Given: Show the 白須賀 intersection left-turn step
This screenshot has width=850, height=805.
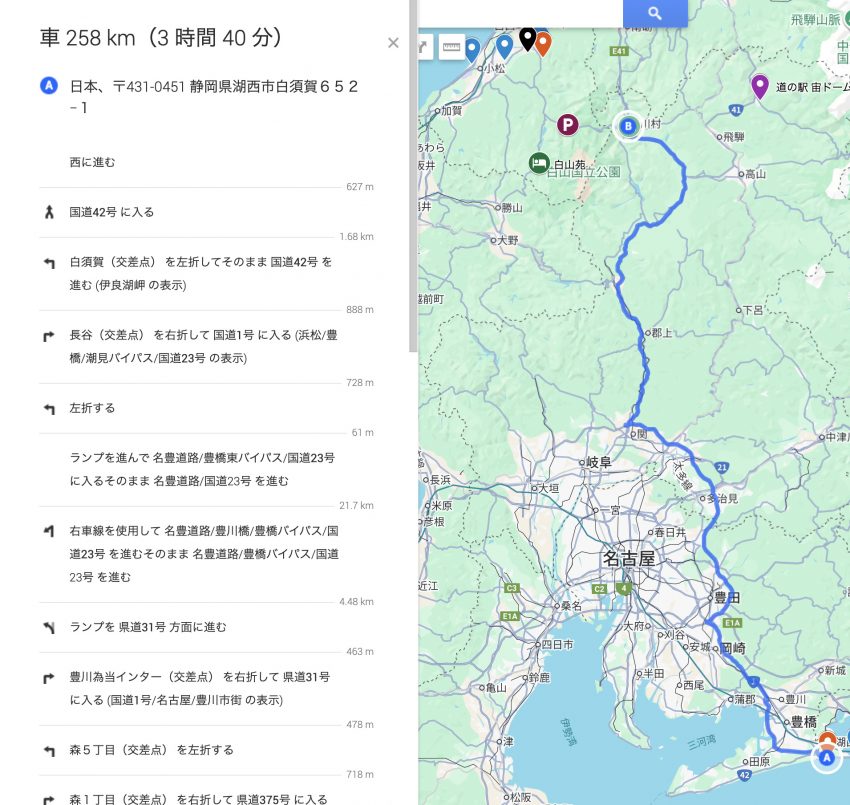Looking at the screenshot, I should pos(200,273).
